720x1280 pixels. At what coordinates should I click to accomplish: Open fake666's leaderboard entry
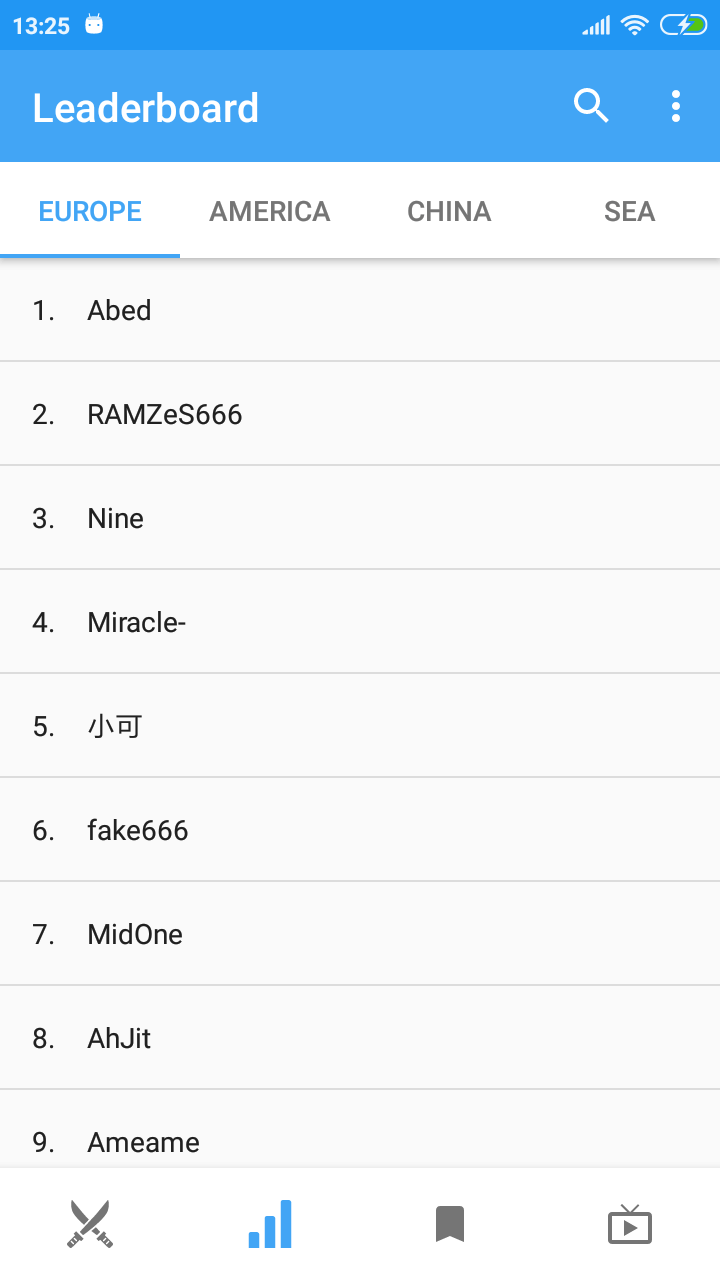pos(360,830)
